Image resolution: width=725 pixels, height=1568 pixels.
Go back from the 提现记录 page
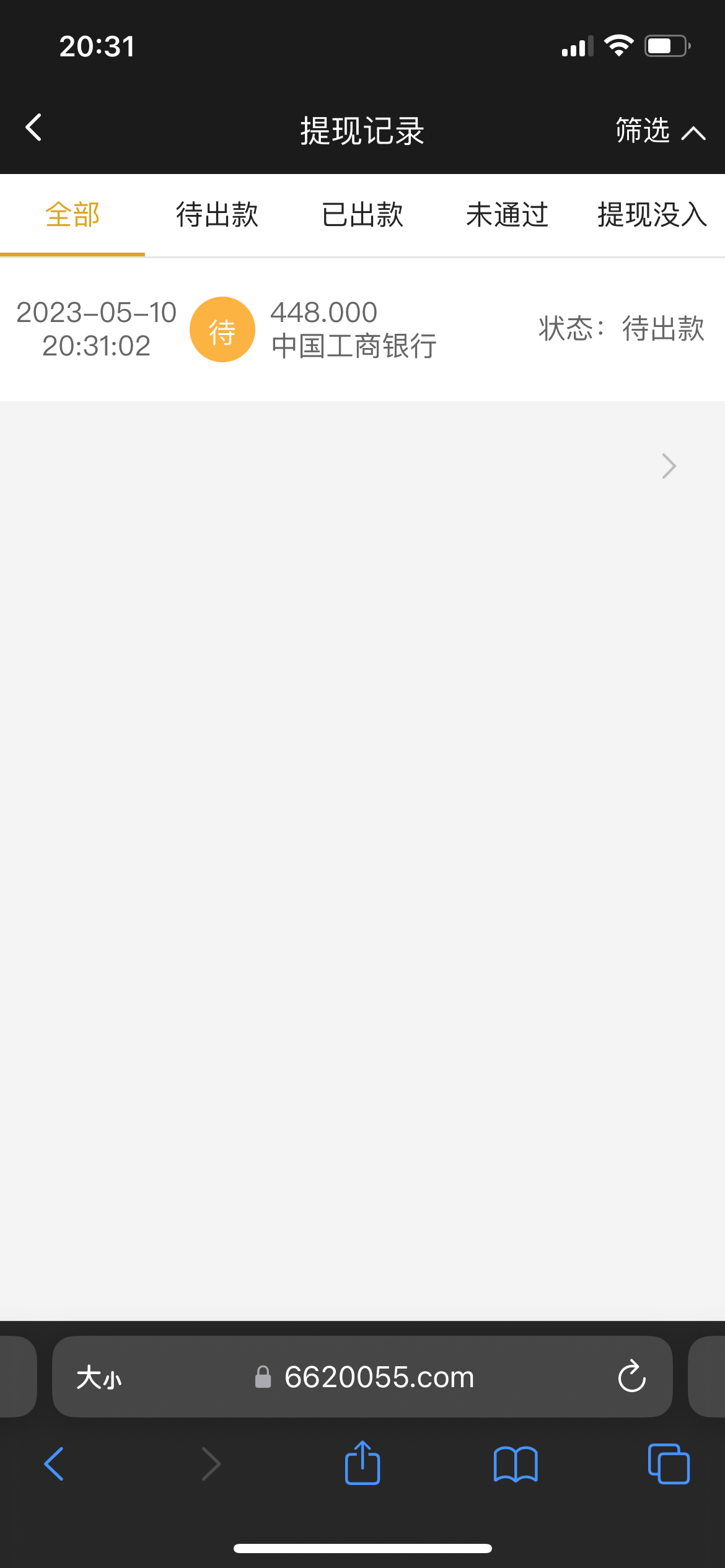34,128
